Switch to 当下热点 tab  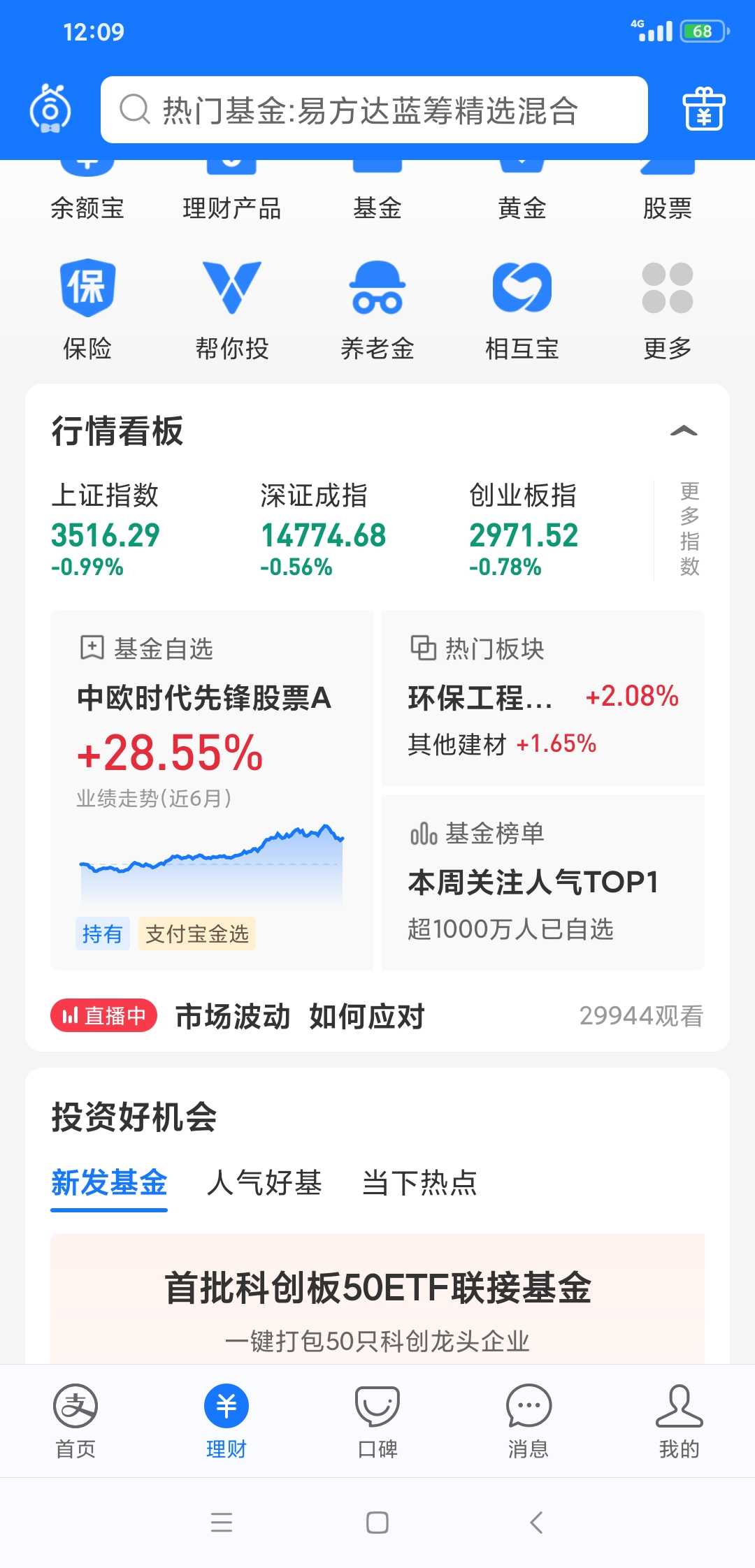pyautogui.click(x=419, y=1182)
